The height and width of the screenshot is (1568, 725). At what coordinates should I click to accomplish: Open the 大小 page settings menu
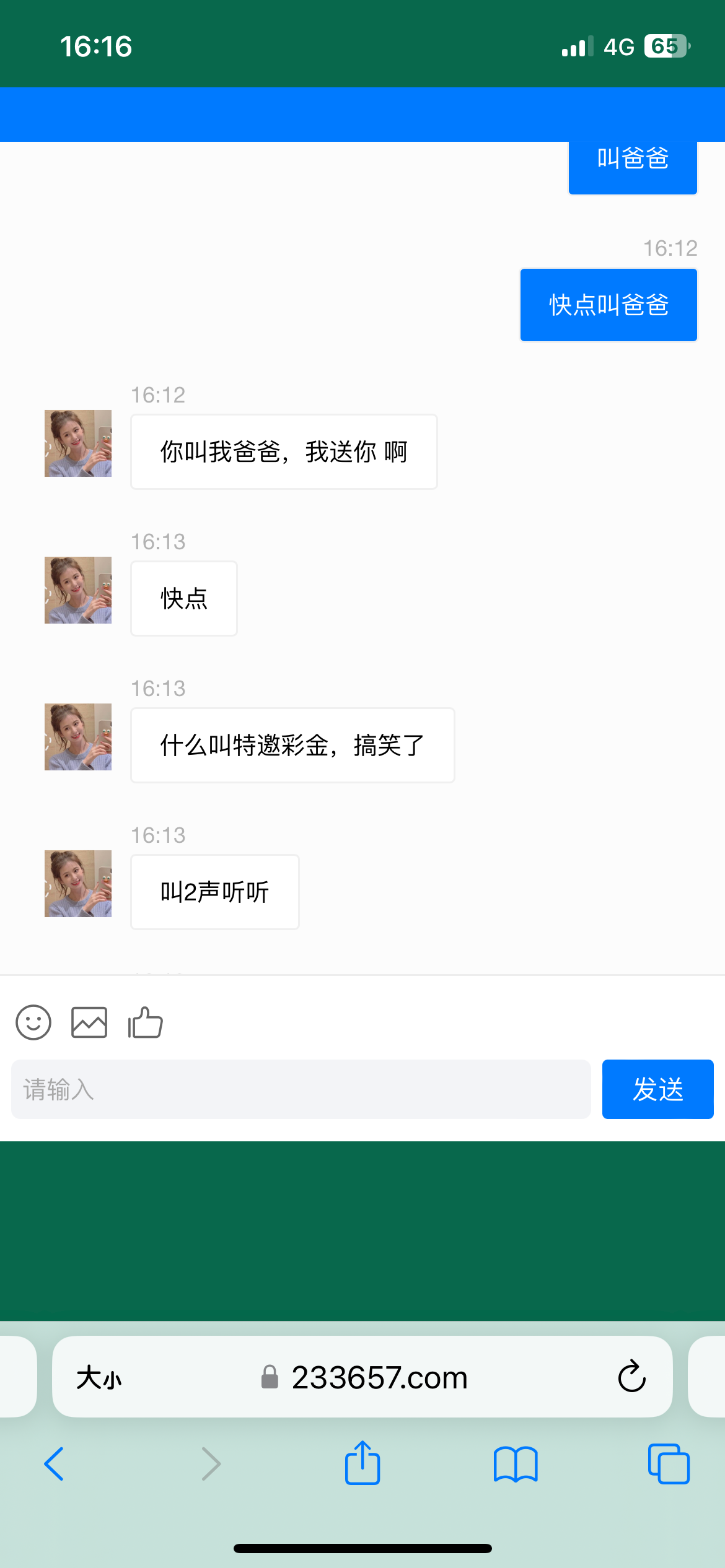(99, 1378)
